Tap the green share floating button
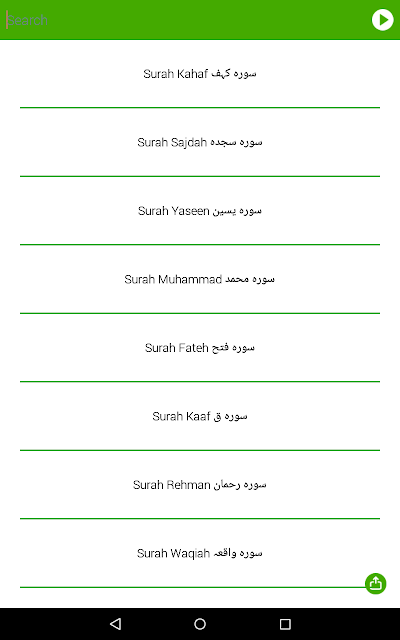400x640 pixels. point(376,584)
